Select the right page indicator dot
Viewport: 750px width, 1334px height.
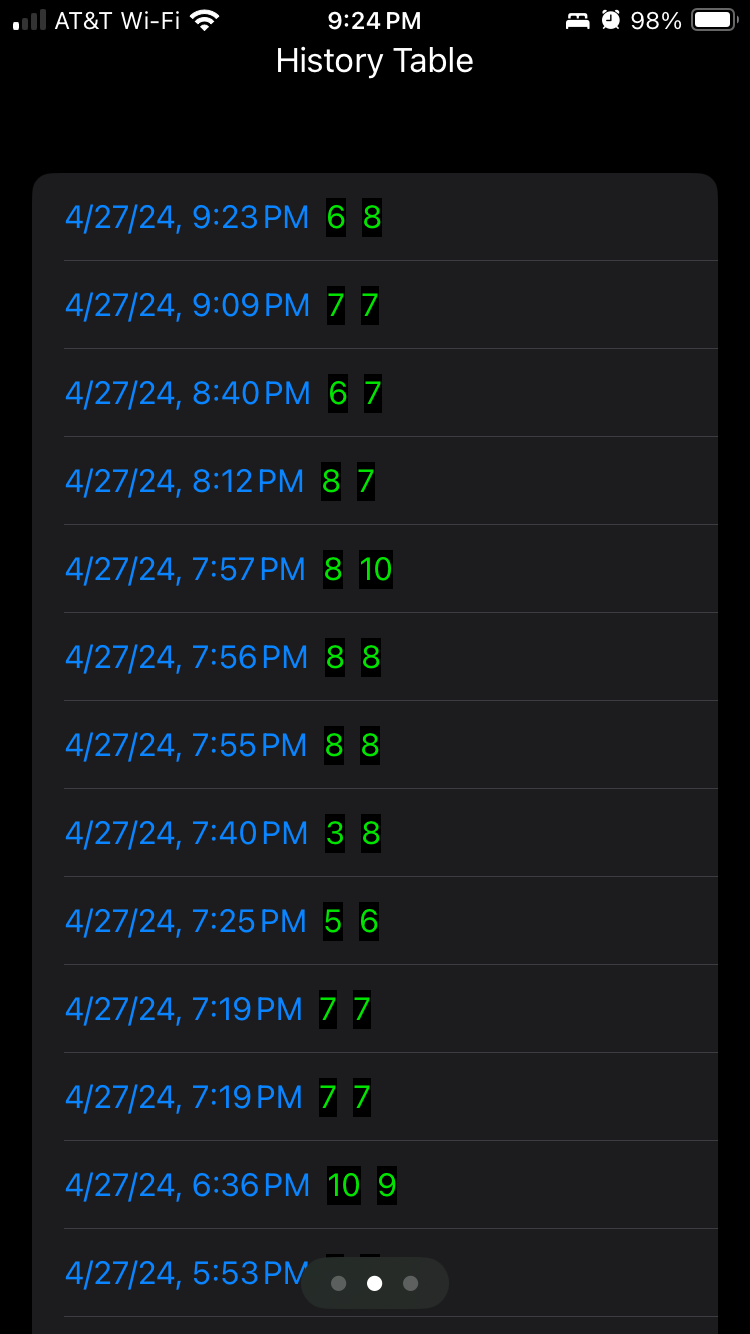tap(411, 1283)
